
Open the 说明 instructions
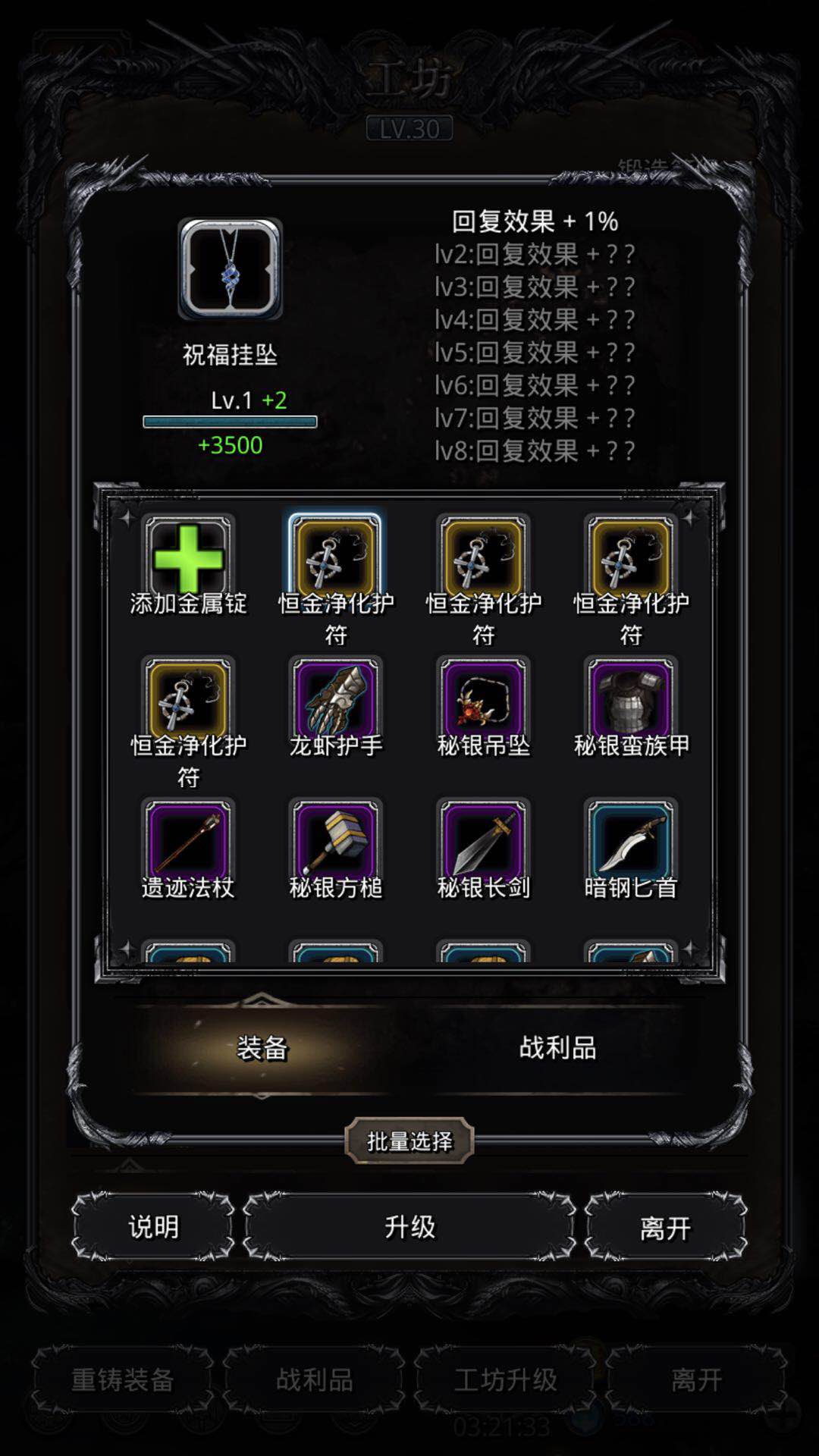(x=153, y=1226)
